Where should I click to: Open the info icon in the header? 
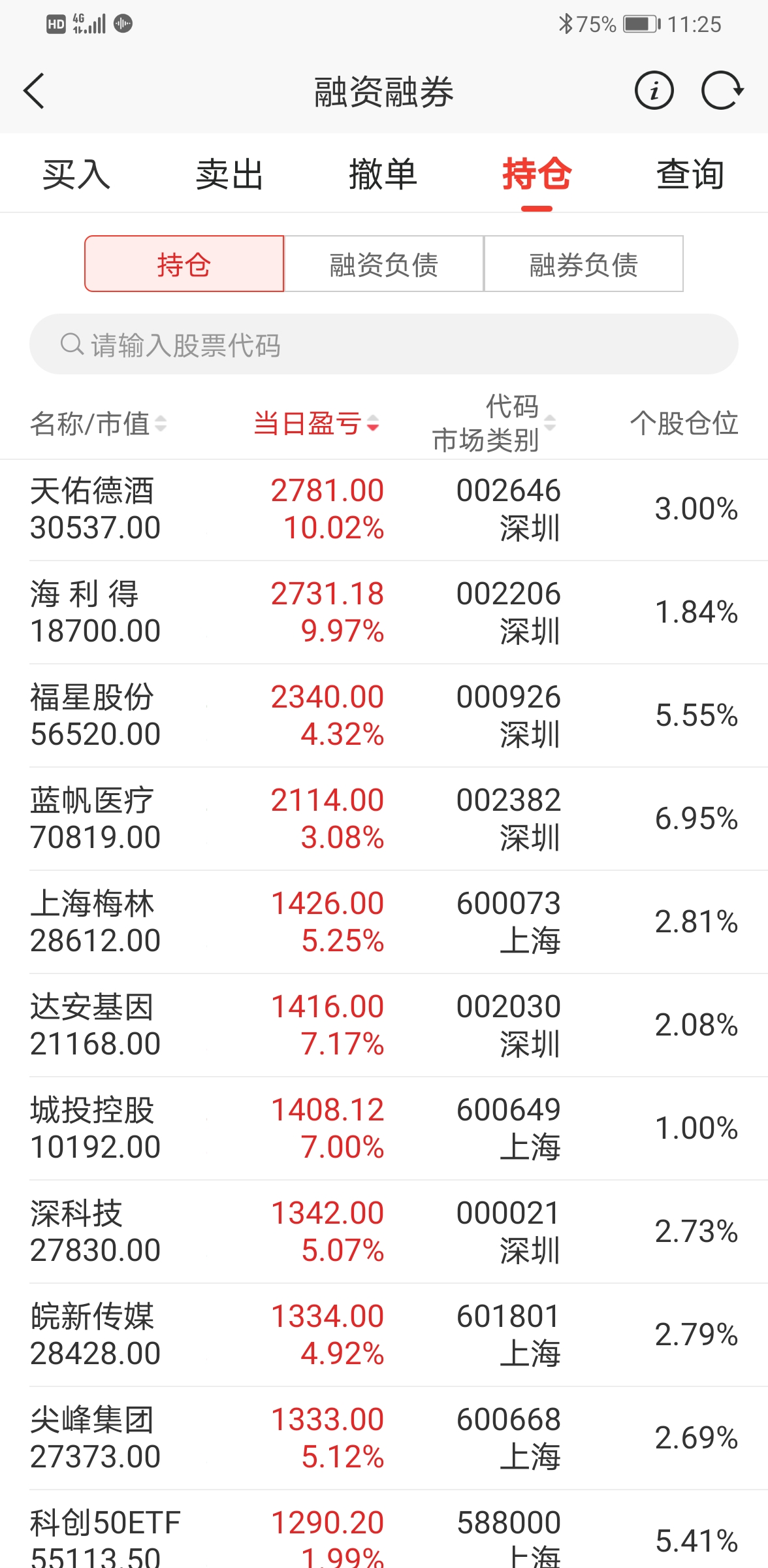click(x=654, y=91)
